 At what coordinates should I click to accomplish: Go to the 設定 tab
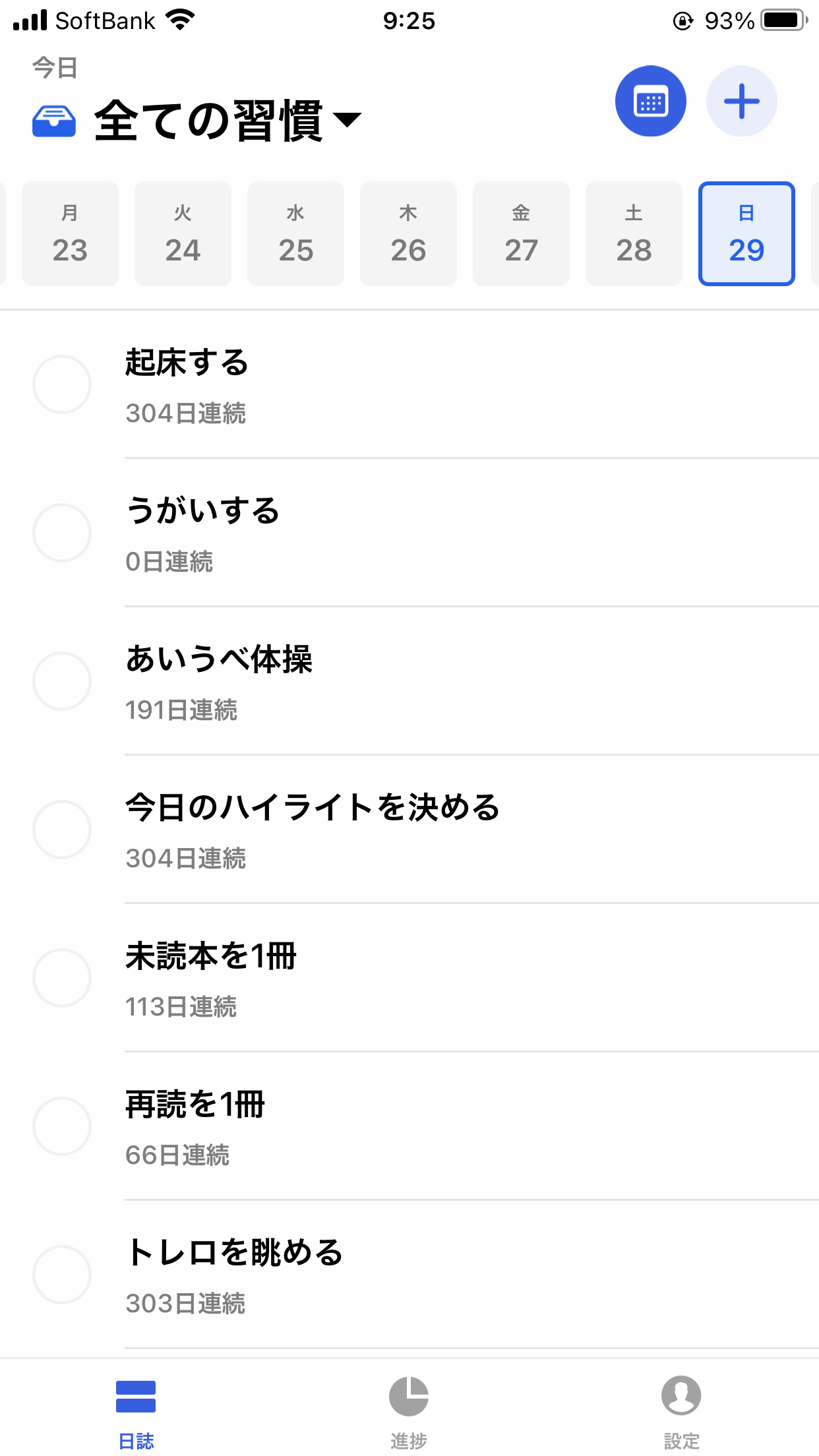(x=681, y=1412)
